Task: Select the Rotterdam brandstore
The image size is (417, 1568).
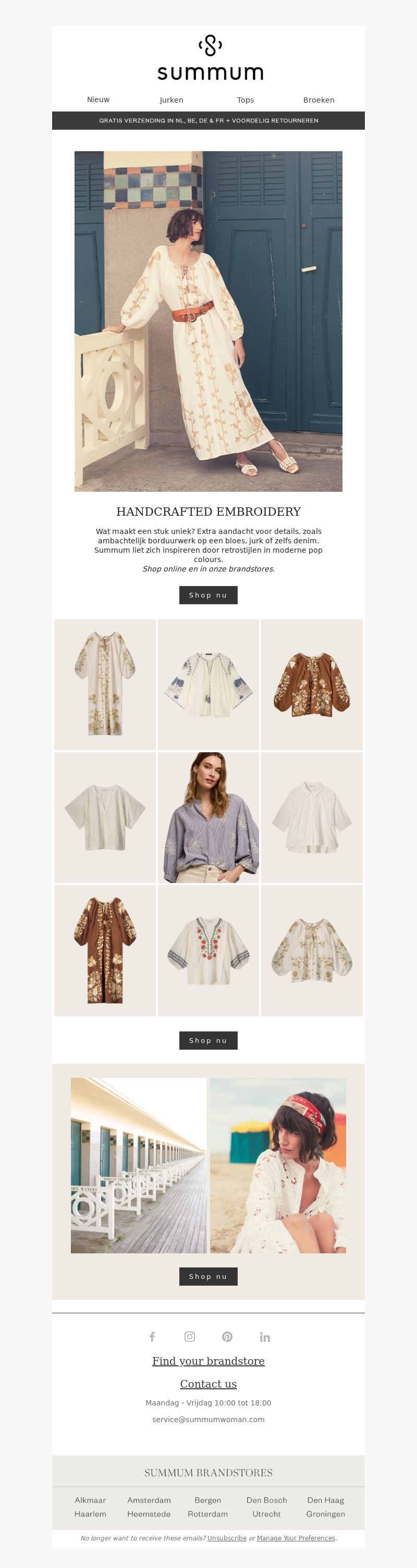Action: point(207,1514)
